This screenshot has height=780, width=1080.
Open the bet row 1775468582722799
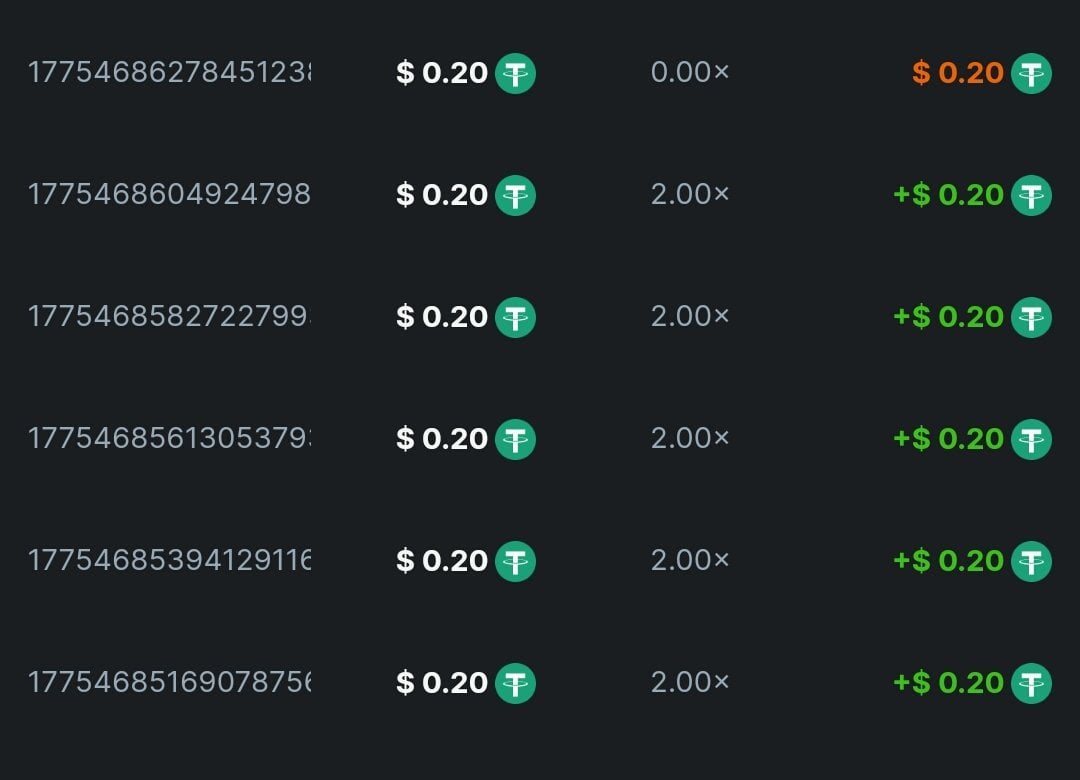pyautogui.click(x=170, y=317)
